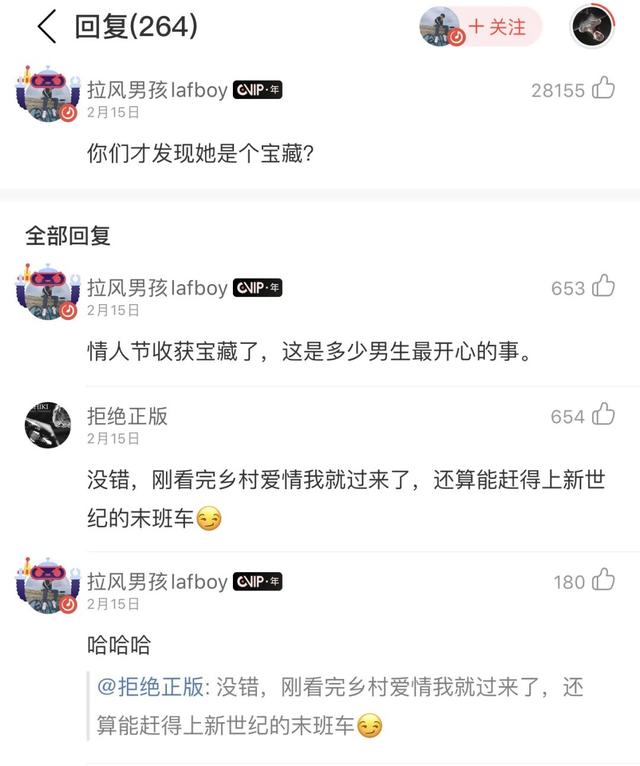
Task: Like the 哈哈哈 reply
Action: pos(603,580)
